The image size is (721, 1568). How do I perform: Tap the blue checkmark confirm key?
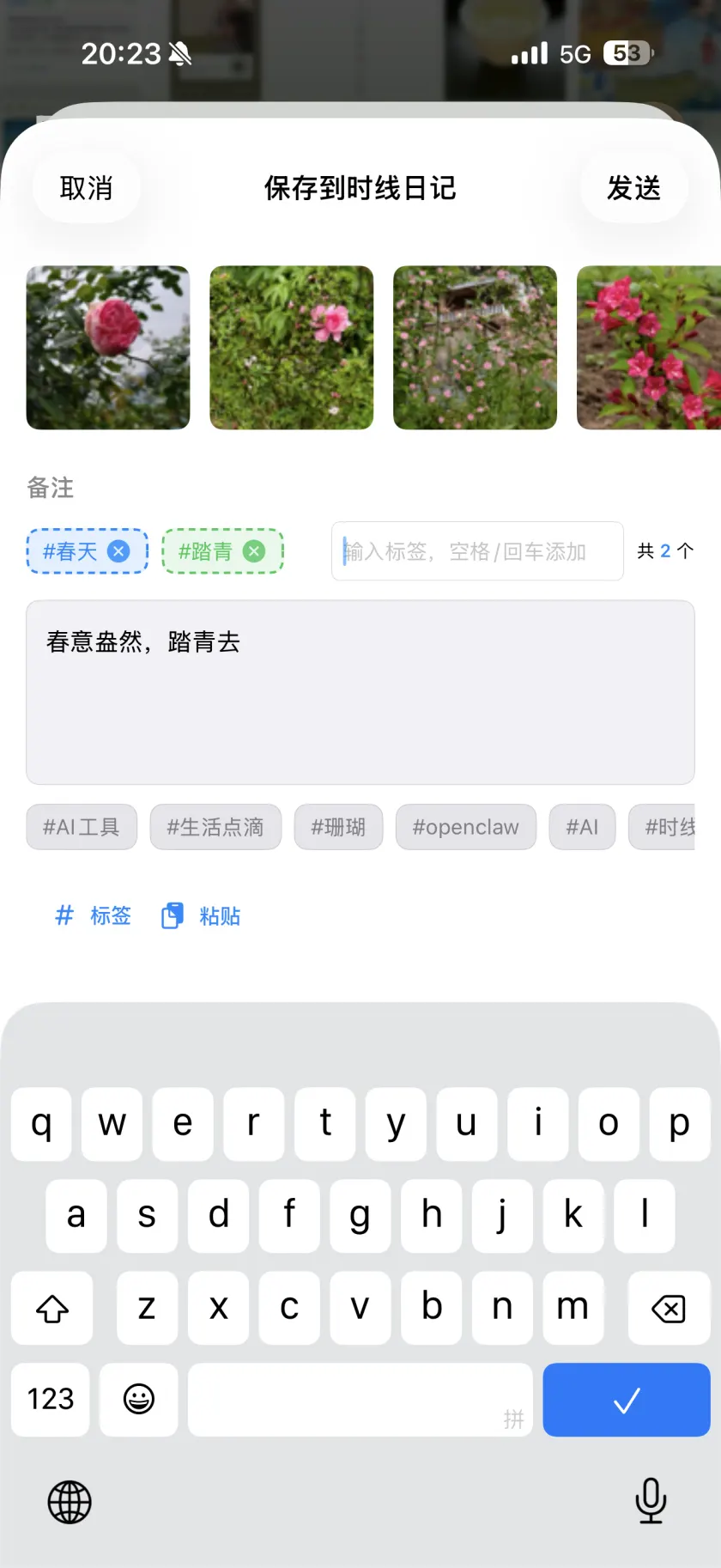pyautogui.click(x=626, y=1400)
